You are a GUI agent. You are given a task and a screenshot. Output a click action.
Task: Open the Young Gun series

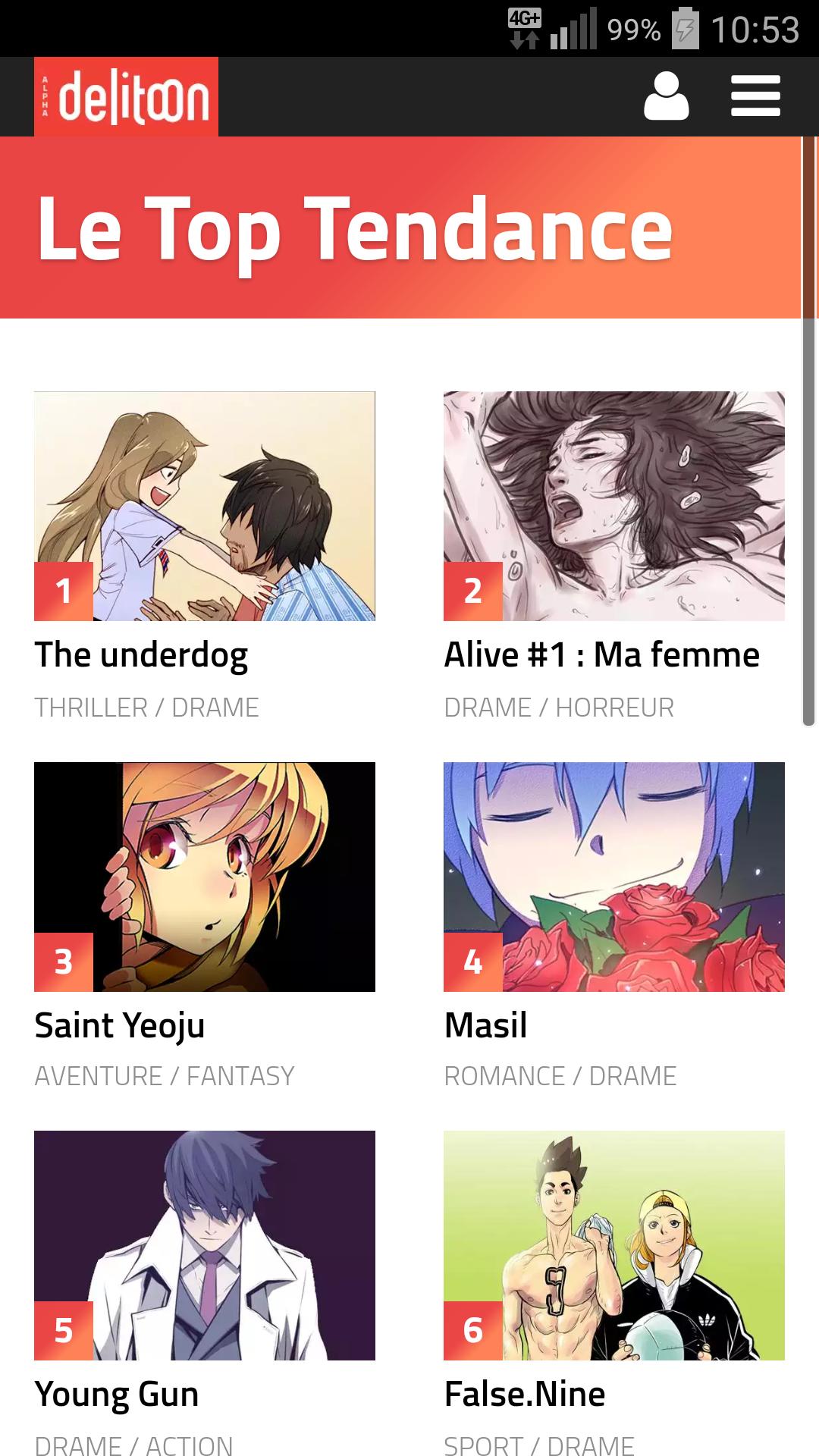205,1245
